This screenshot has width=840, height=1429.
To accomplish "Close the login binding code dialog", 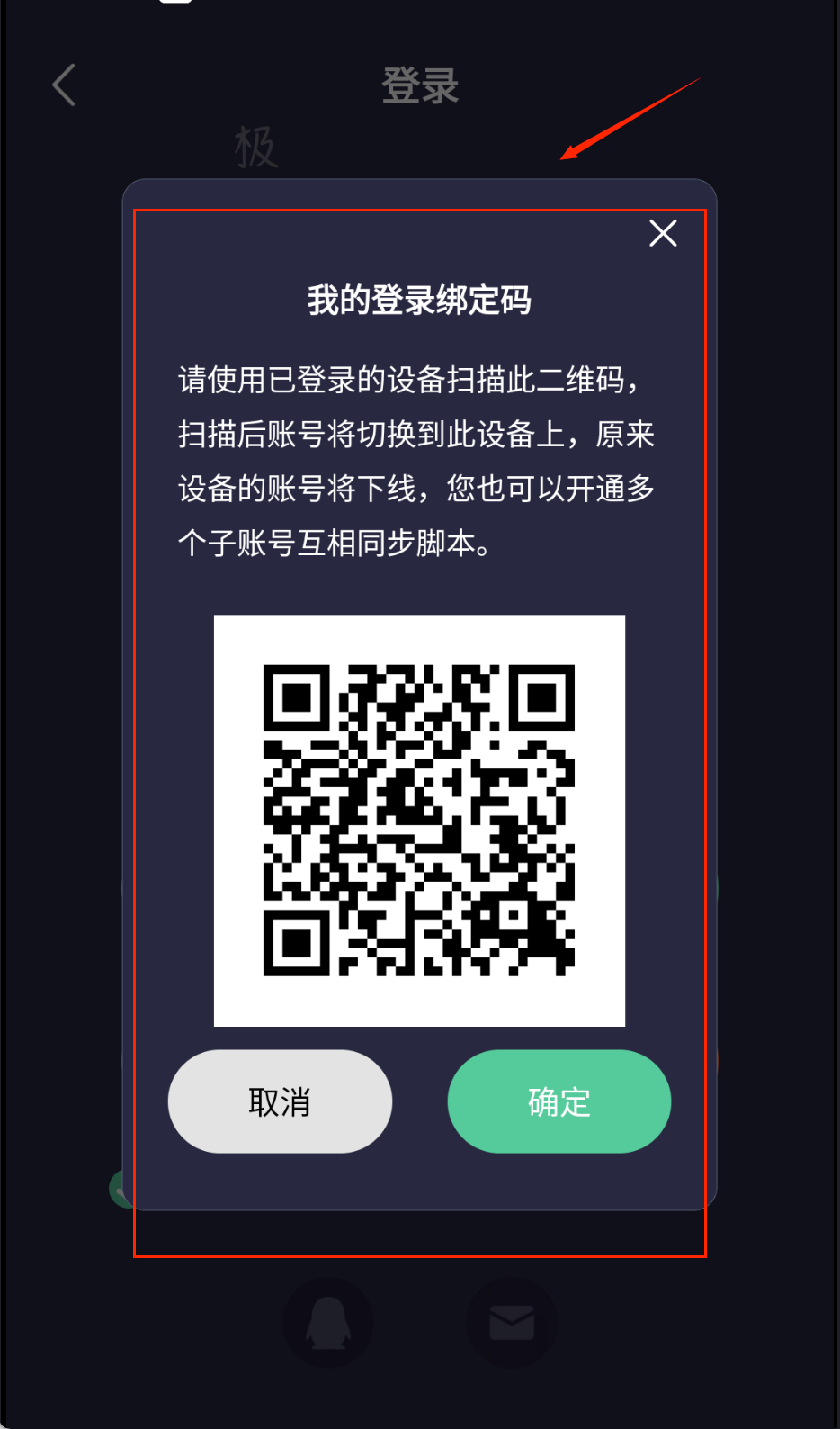I will [663, 234].
